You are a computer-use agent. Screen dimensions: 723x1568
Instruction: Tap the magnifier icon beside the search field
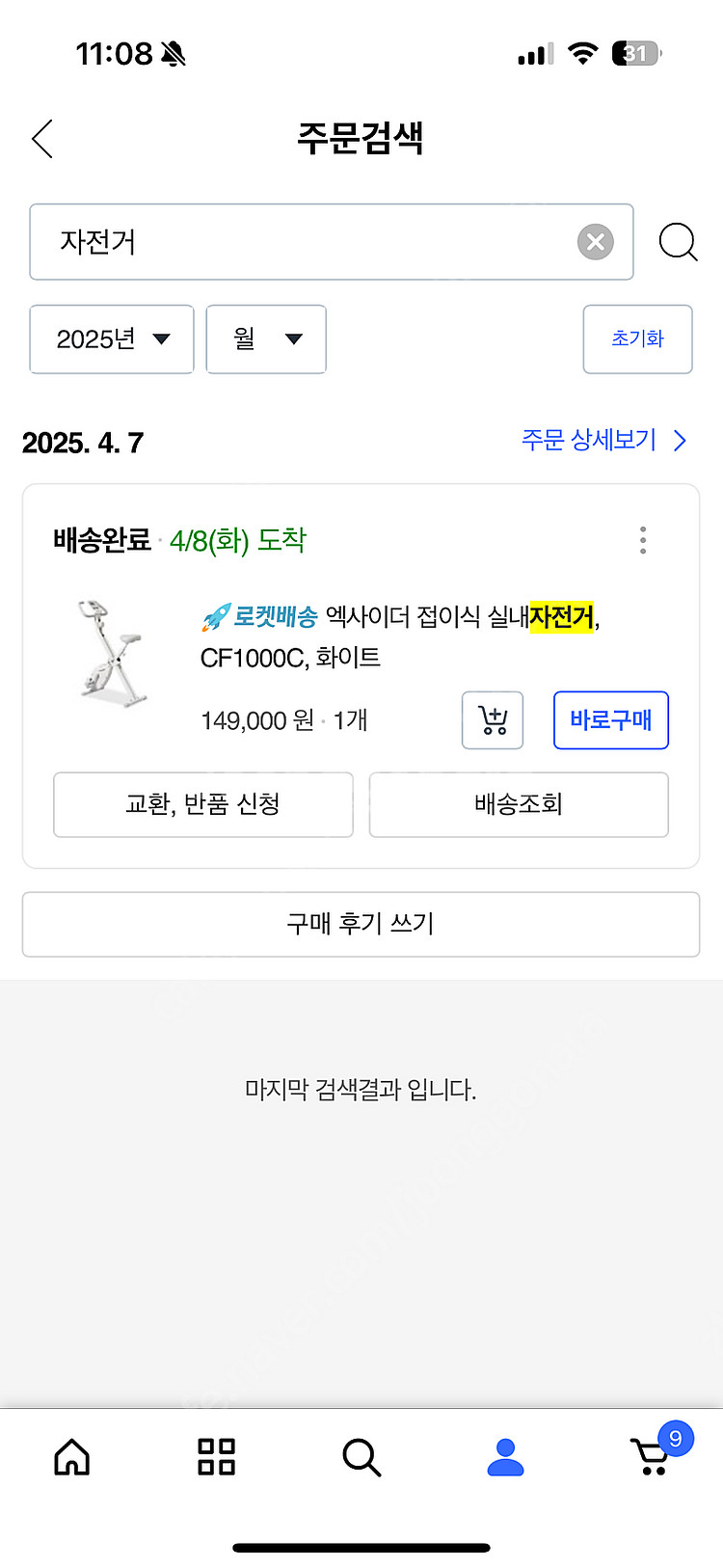pos(678,242)
